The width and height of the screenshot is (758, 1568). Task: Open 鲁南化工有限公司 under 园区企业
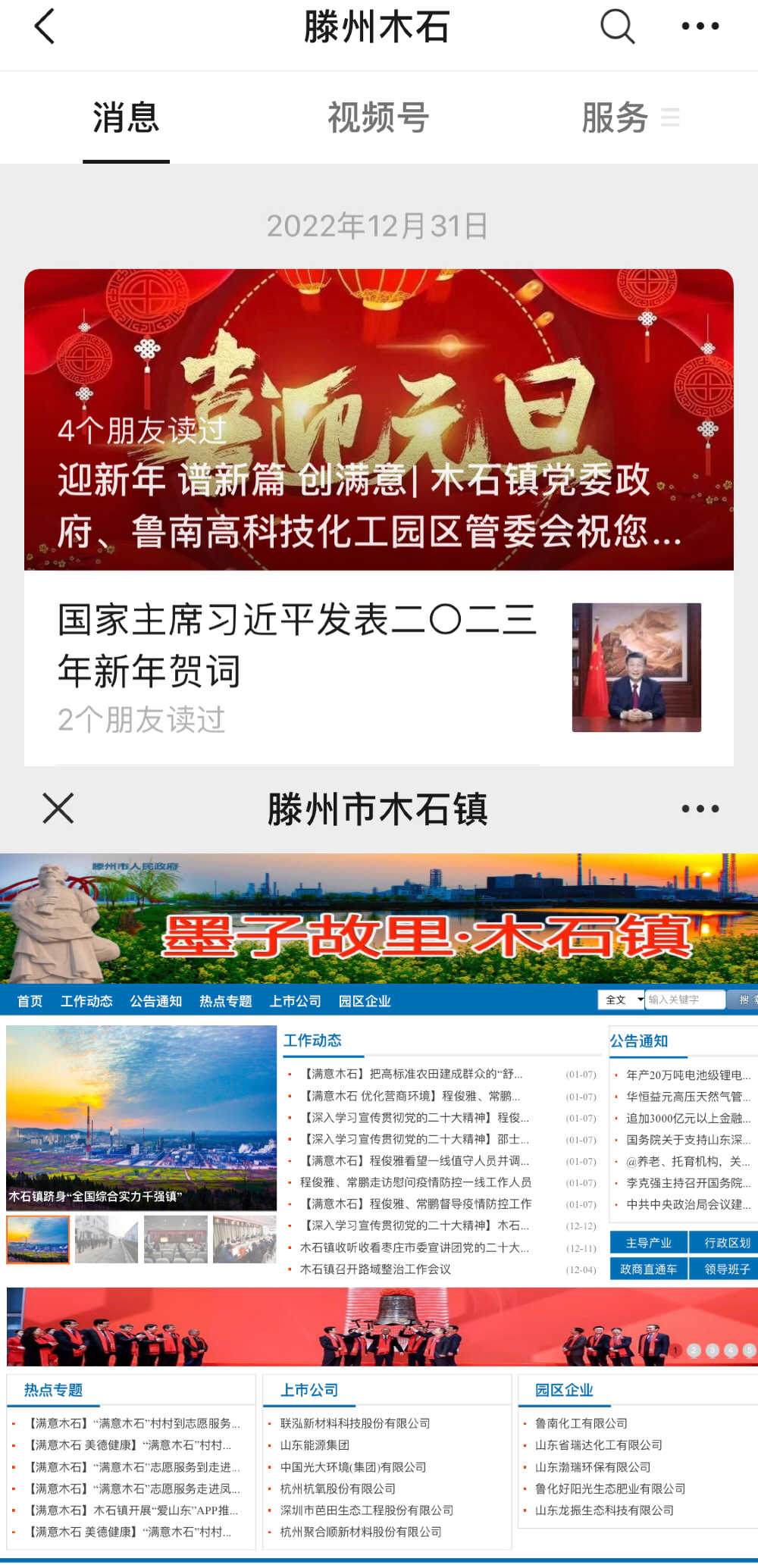tap(581, 1423)
